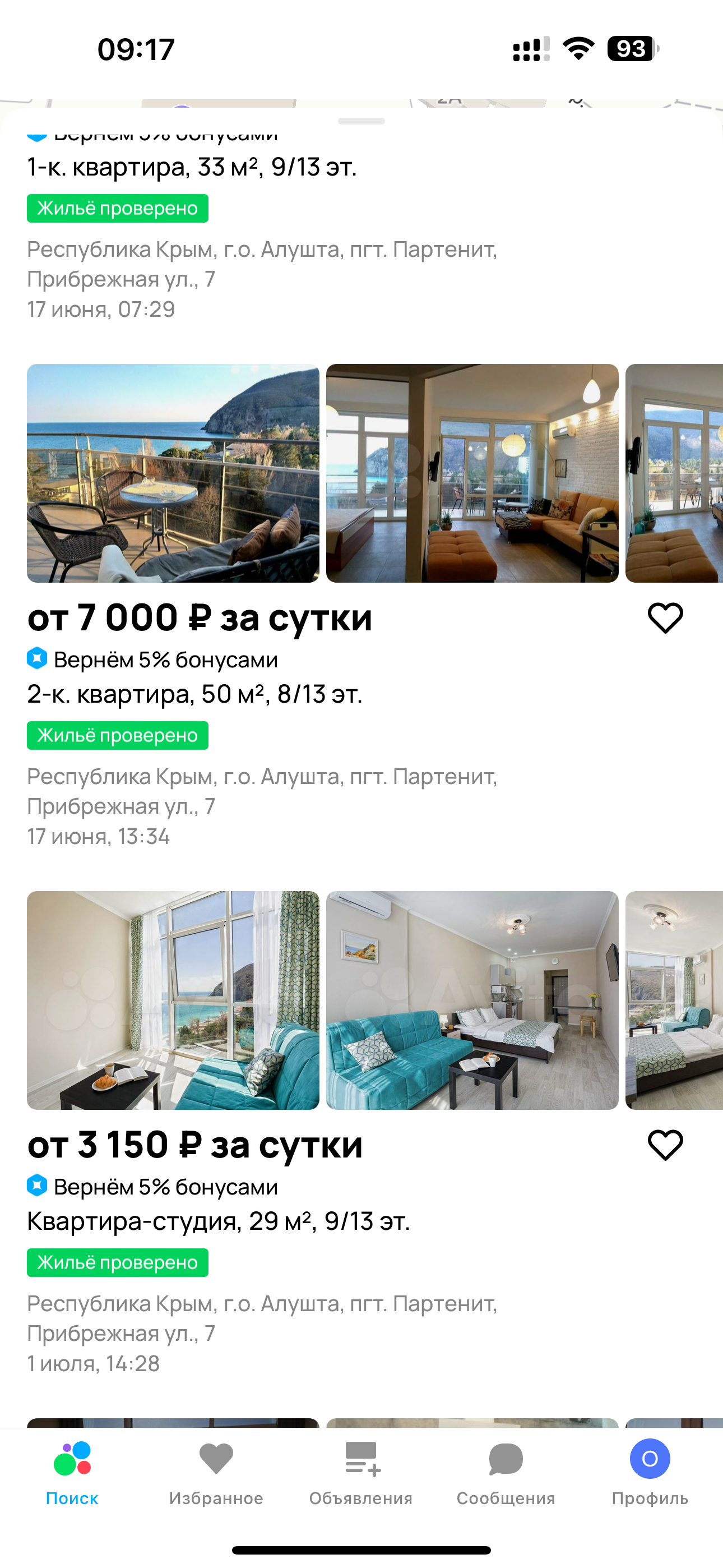Open the studio photo with the panoramic window
Image resolution: width=723 pixels, height=1568 pixels.
173,1000
